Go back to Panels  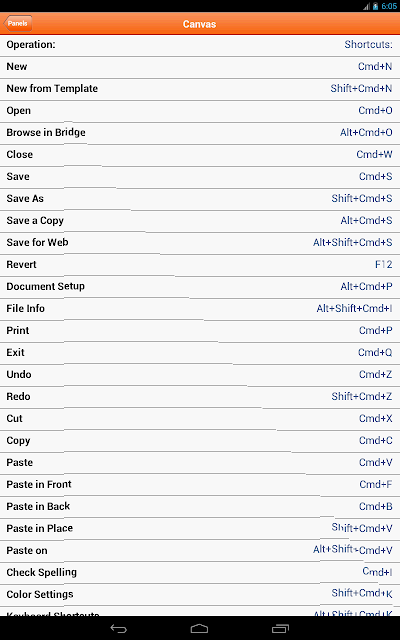click(18, 23)
